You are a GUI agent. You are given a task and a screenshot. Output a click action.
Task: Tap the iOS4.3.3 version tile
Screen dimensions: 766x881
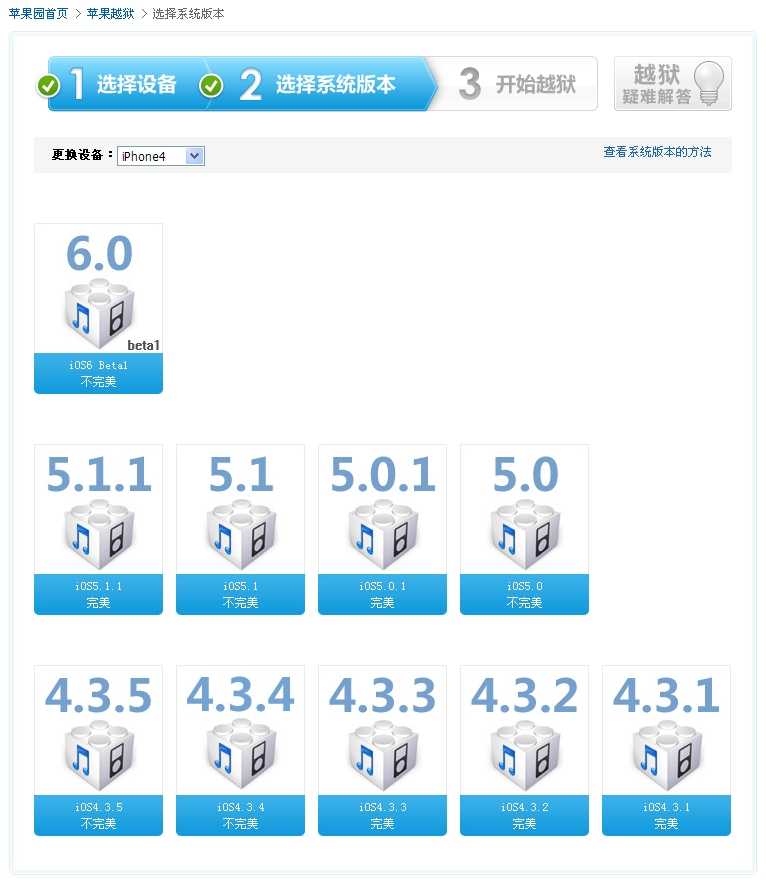382,750
